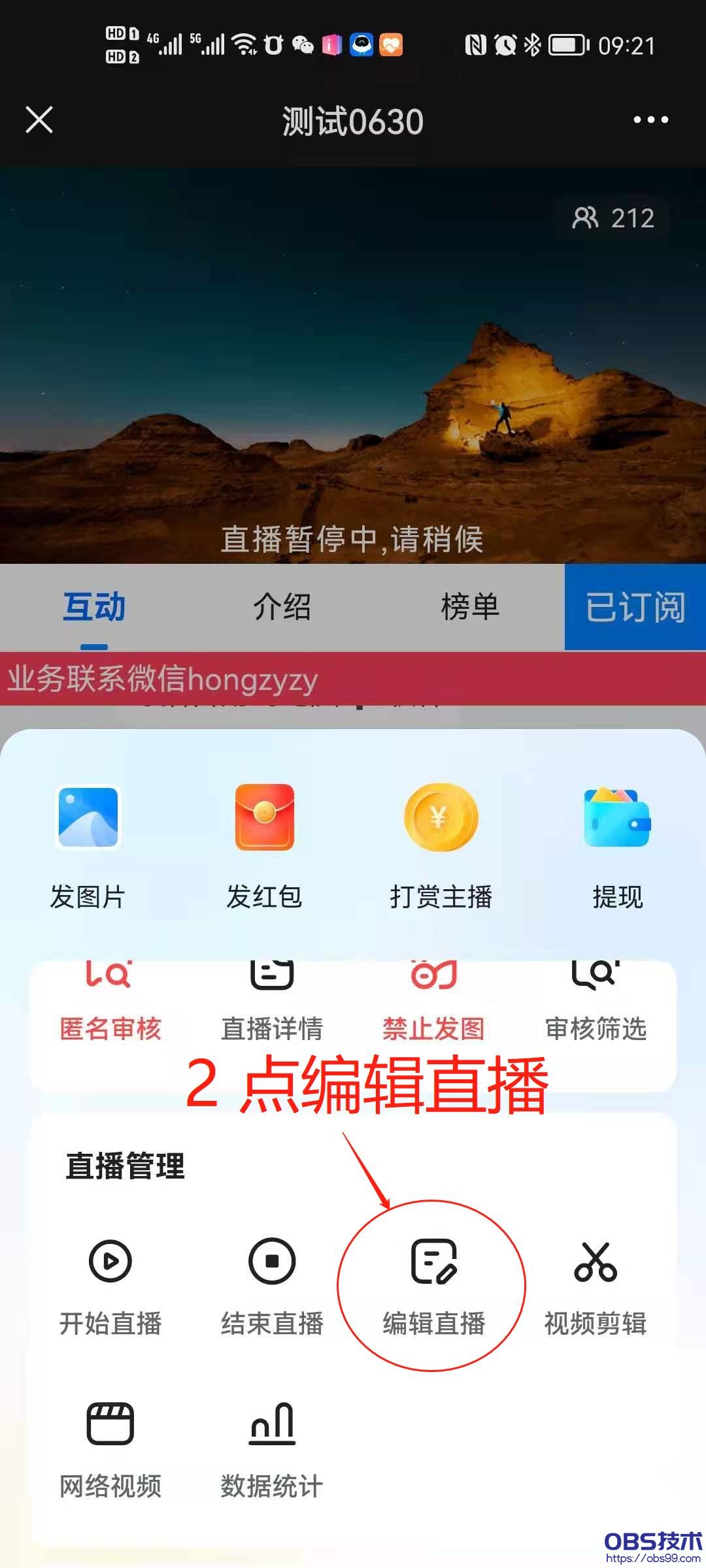Close the live page with X
Viewport: 706px width, 1568px height.
pos(39,120)
